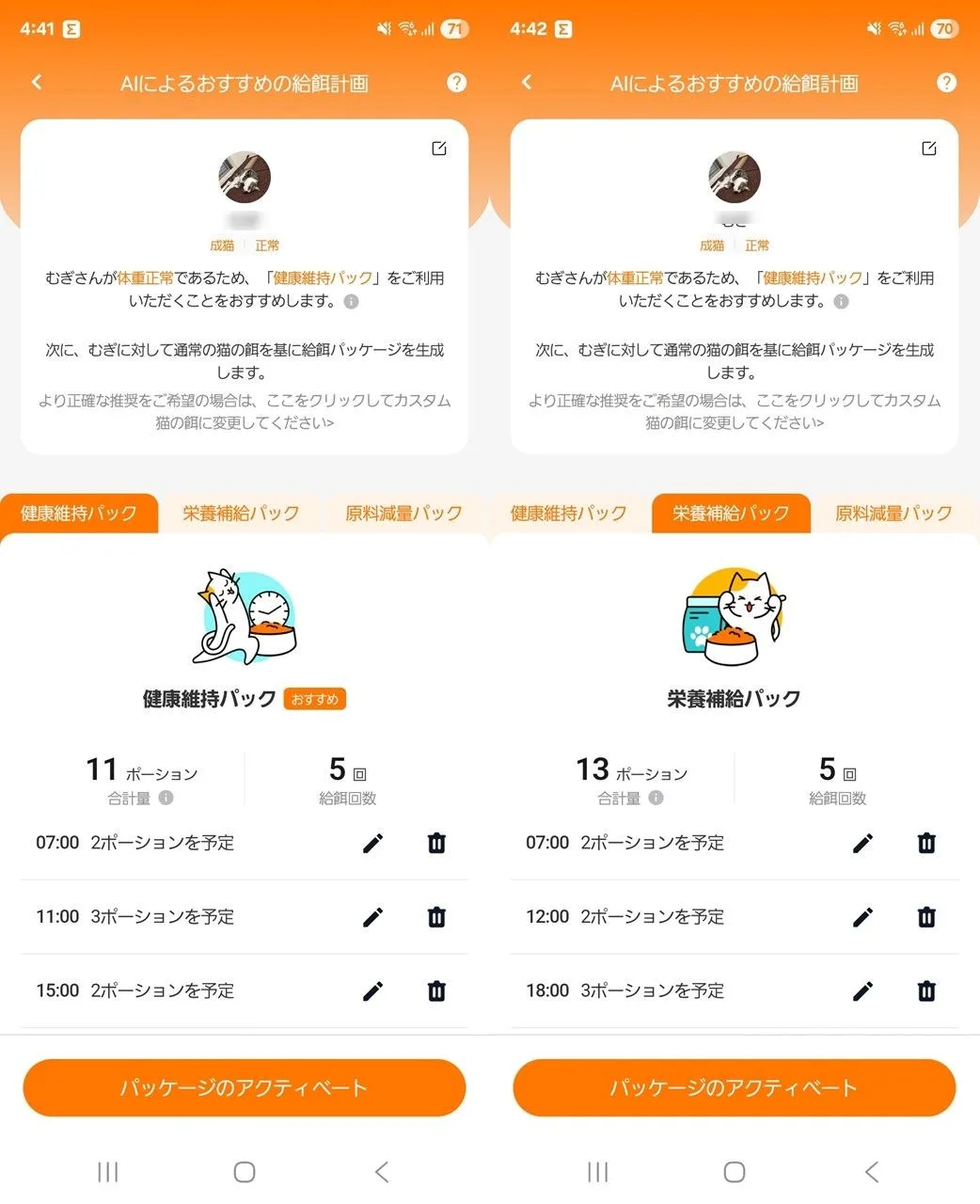Activate the 栄養補給パック package with 13 portions
Viewport: 980px width, 1204px height.
[x=734, y=1088]
